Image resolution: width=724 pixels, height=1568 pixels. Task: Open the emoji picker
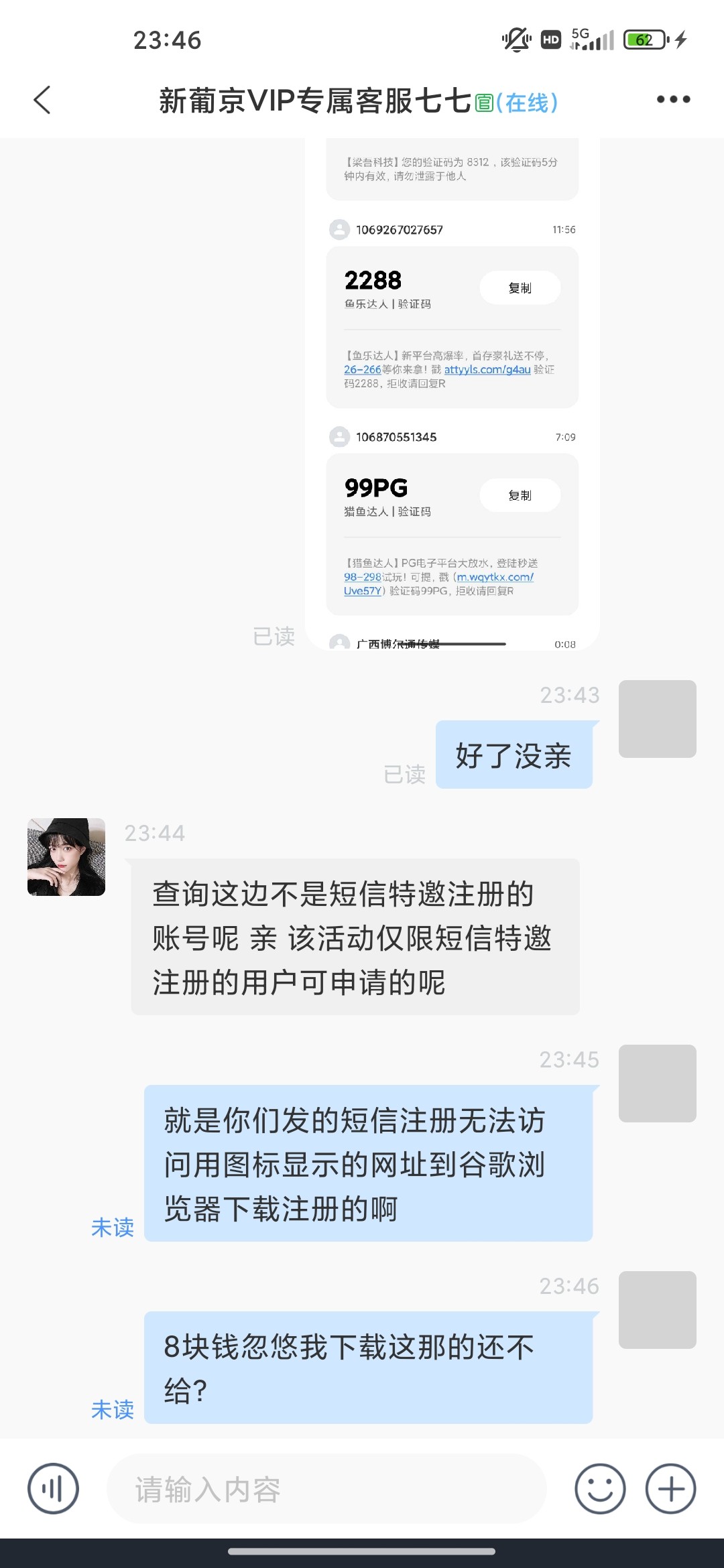coord(600,1488)
